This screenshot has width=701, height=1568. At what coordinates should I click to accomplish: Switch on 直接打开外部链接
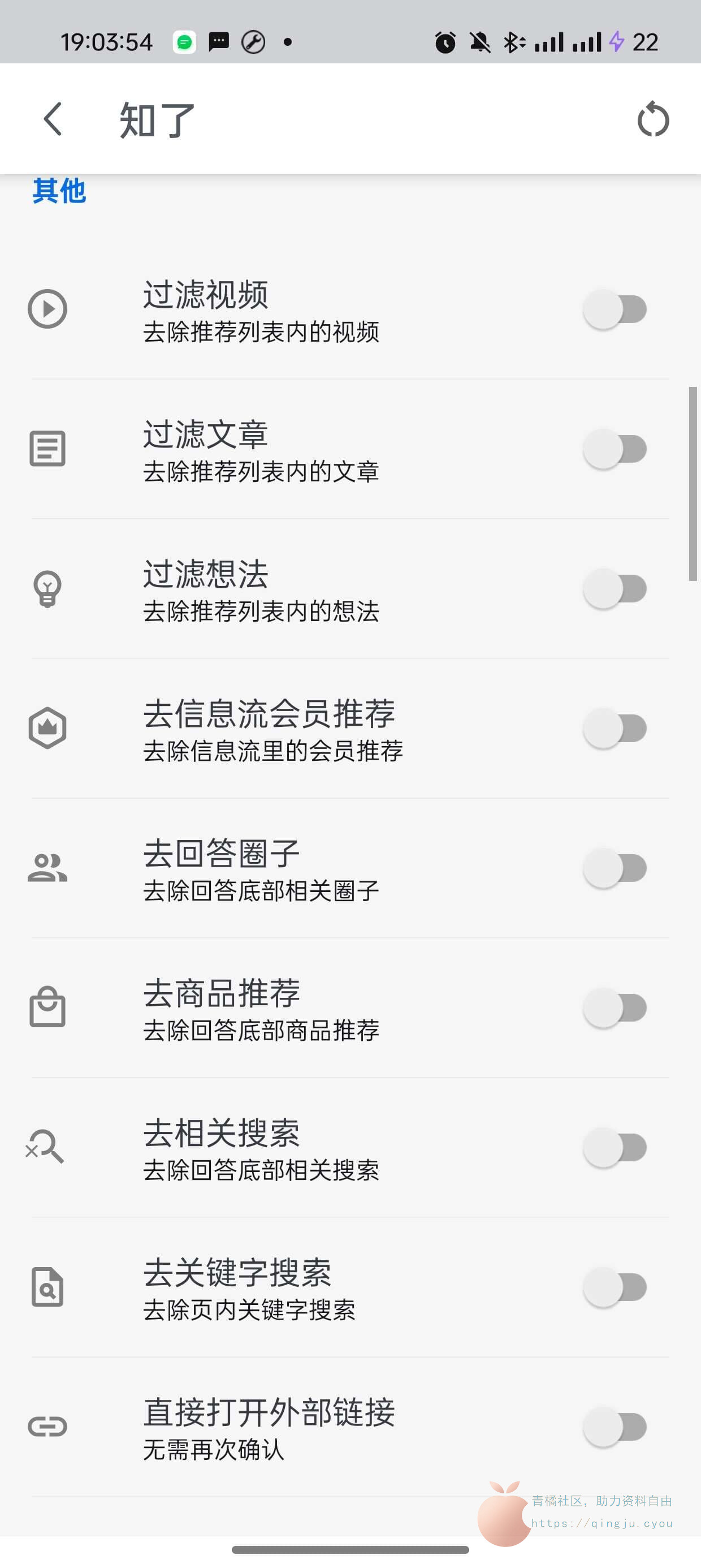click(615, 1427)
